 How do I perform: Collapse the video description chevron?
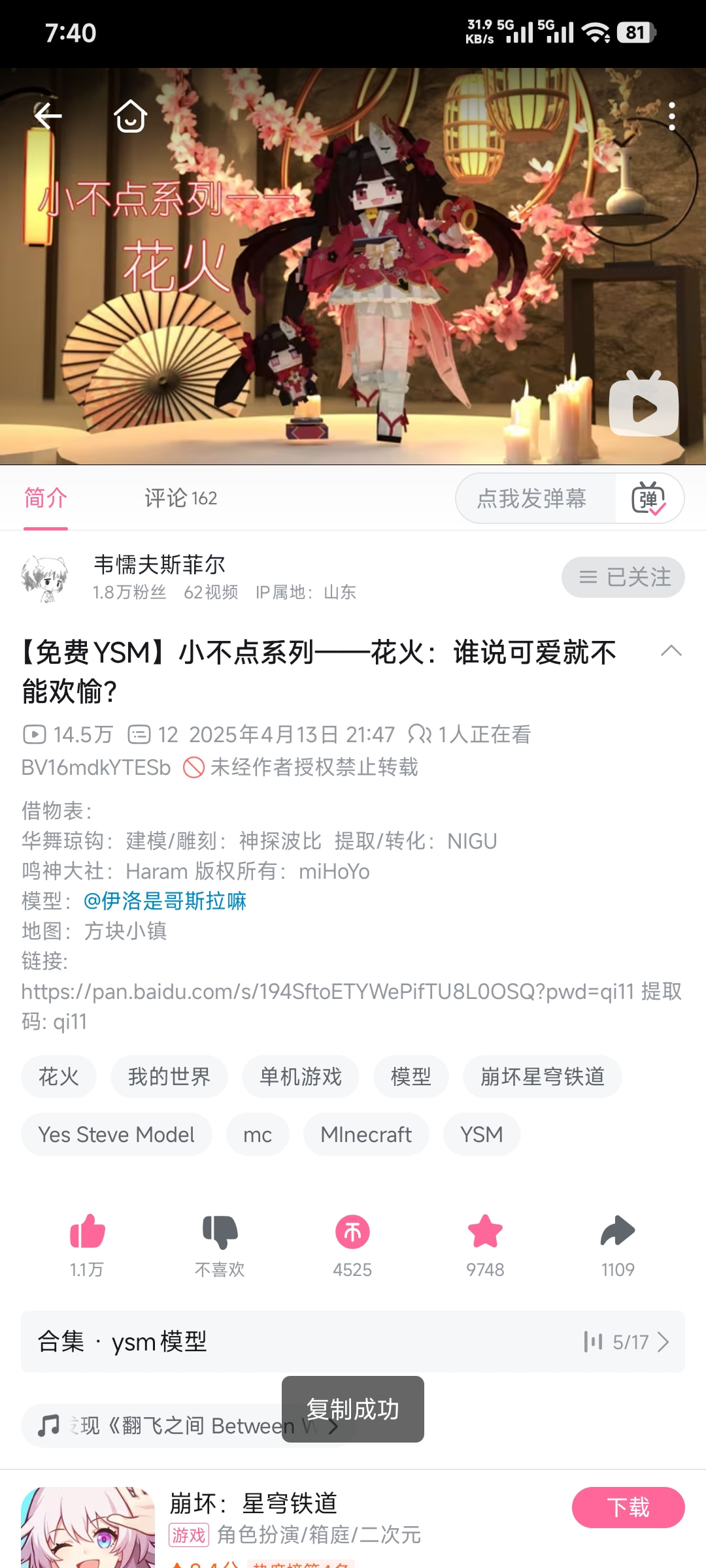[x=671, y=651]
